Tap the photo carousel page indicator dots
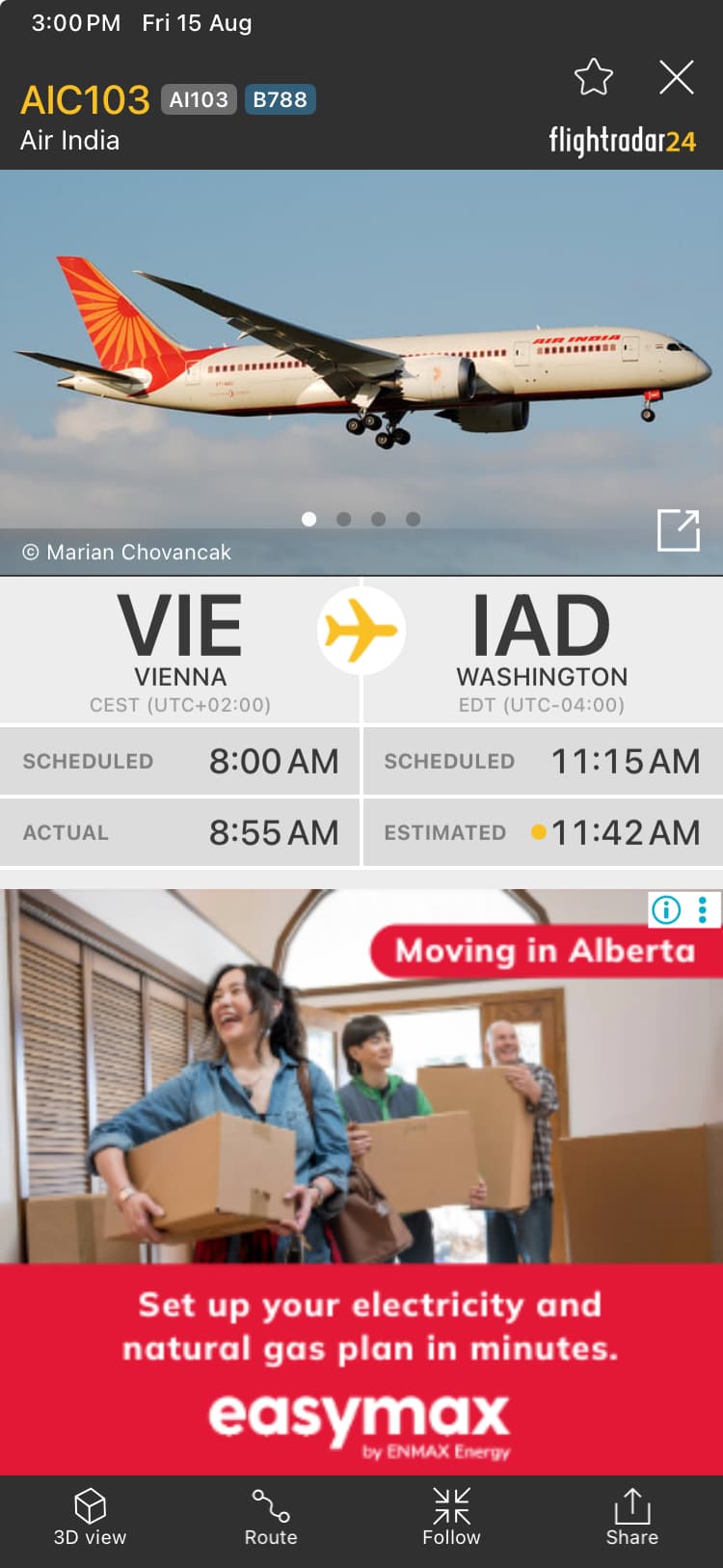This screenshot has height=1568, width=723. (361, 519)
